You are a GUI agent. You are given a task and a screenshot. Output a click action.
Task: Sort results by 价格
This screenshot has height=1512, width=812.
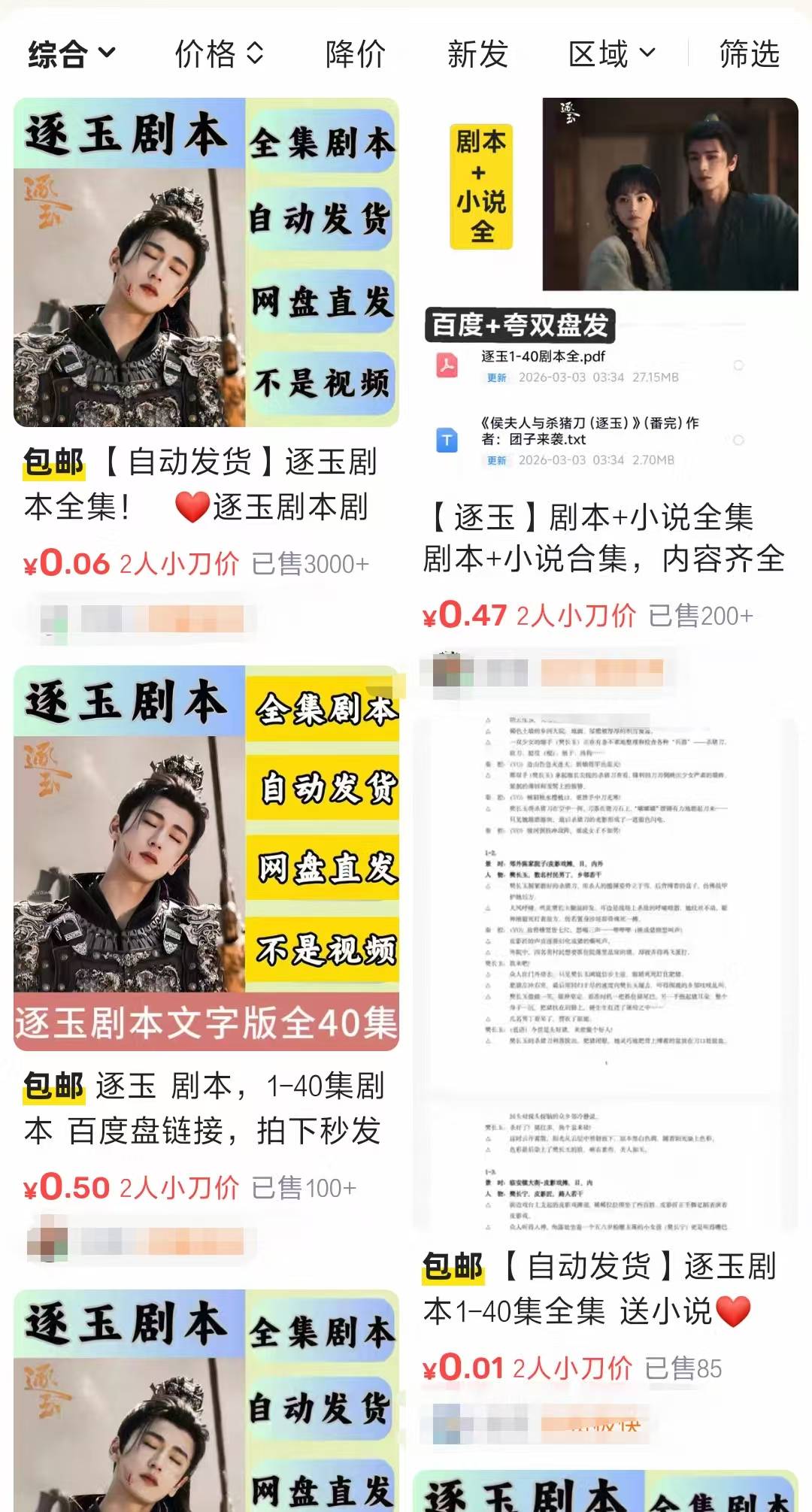click(x=218, y=54)
